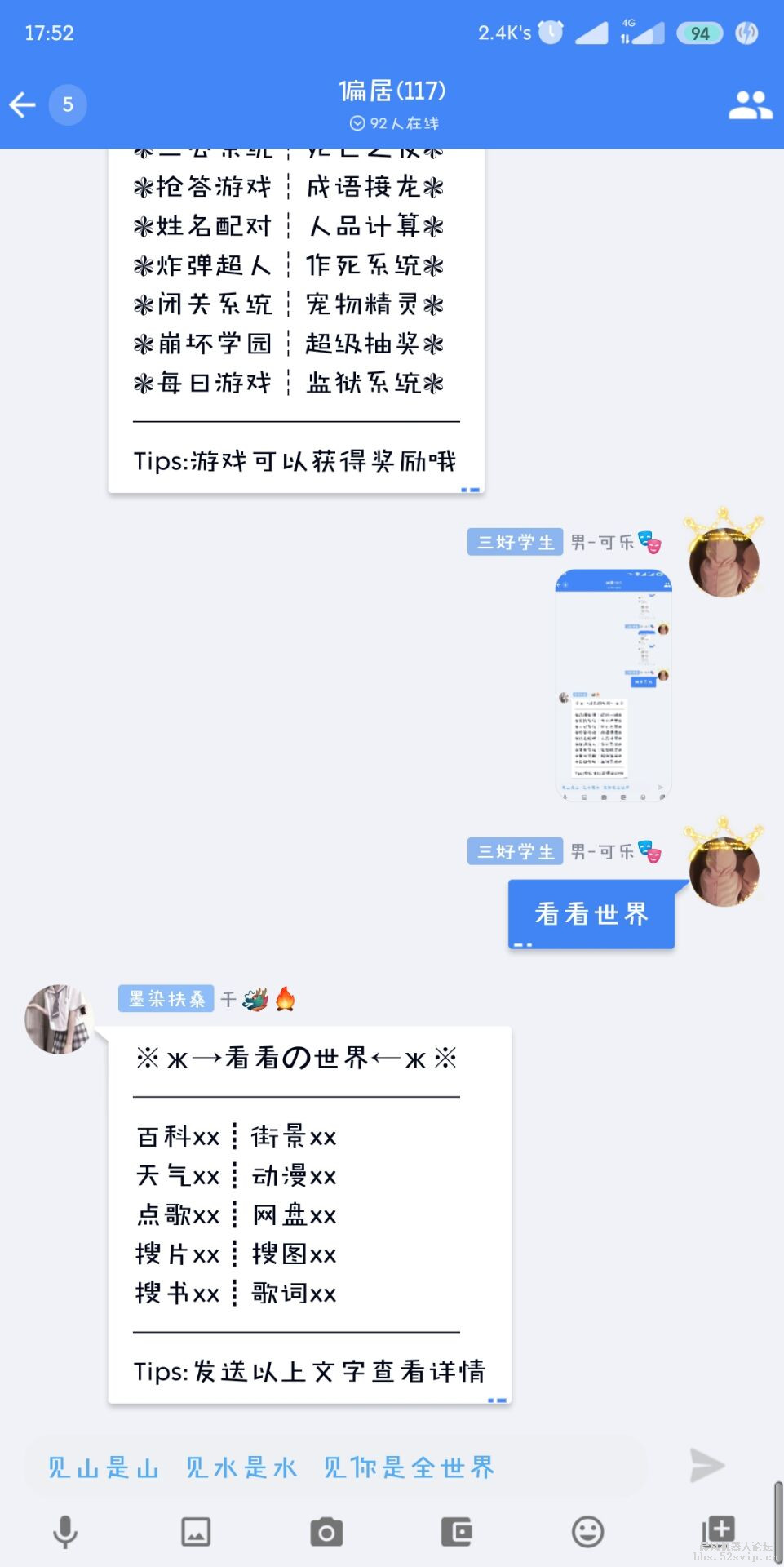Open the shared chat screenshot thumbnail
The image size is (784, 1567).
pos(612,686)
